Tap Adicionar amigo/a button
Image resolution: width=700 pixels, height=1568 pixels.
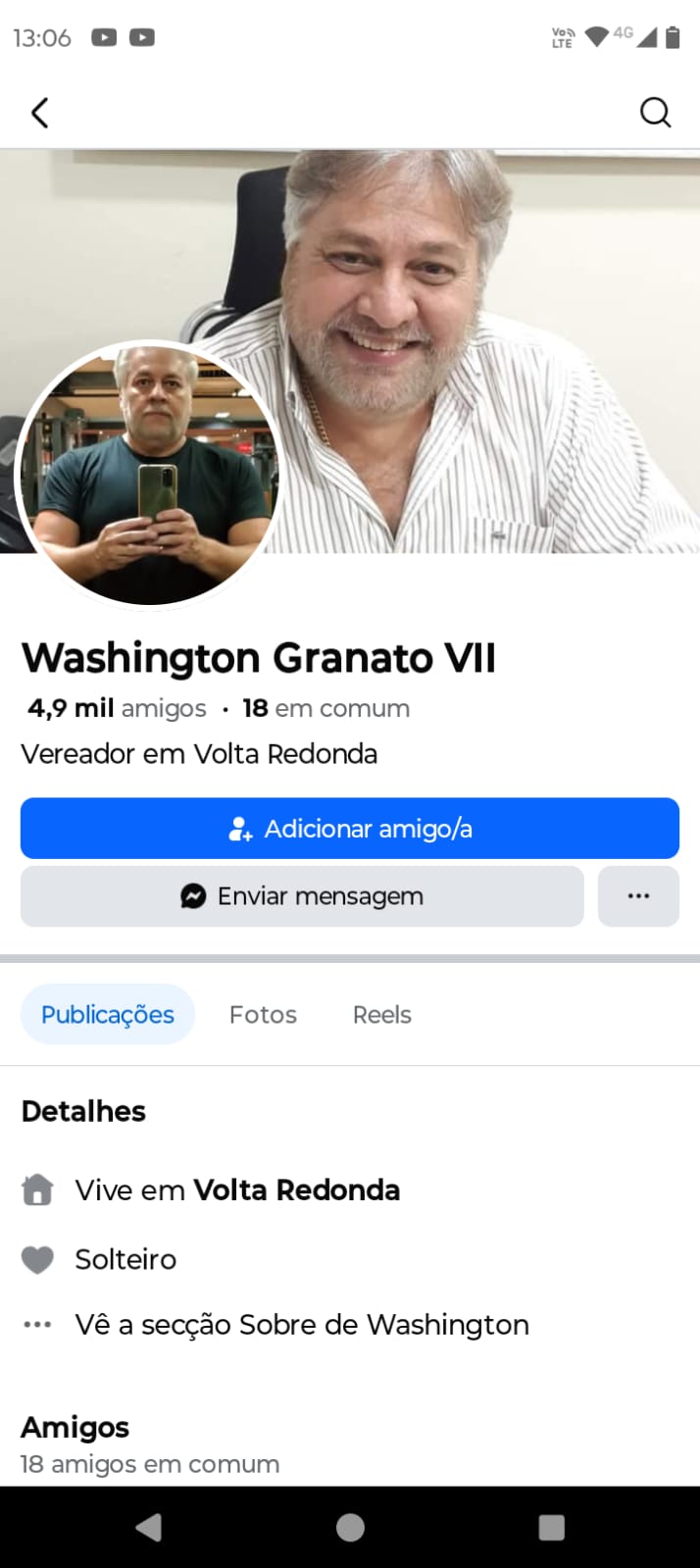point(349,829)
